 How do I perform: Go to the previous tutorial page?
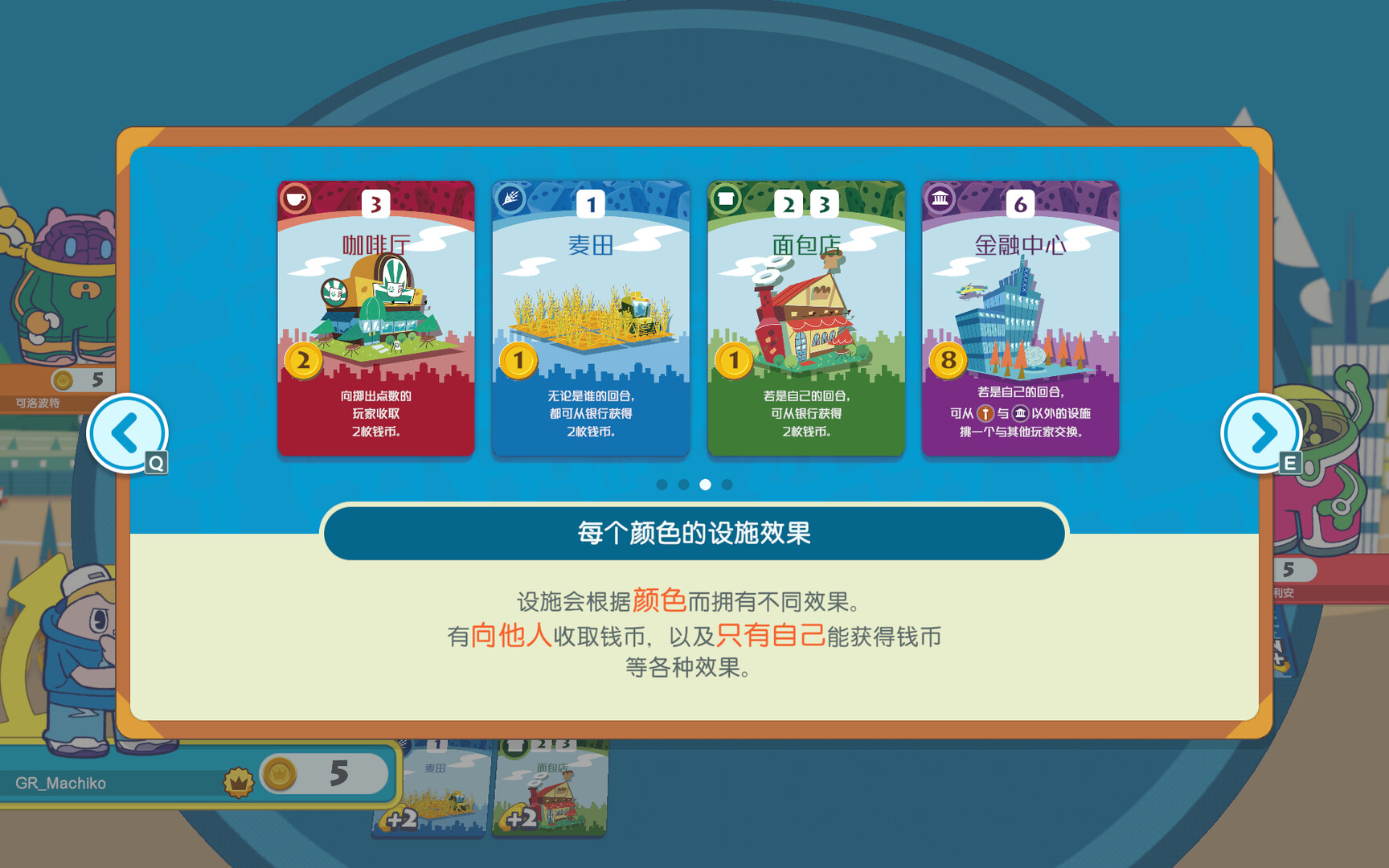point(127,434)
